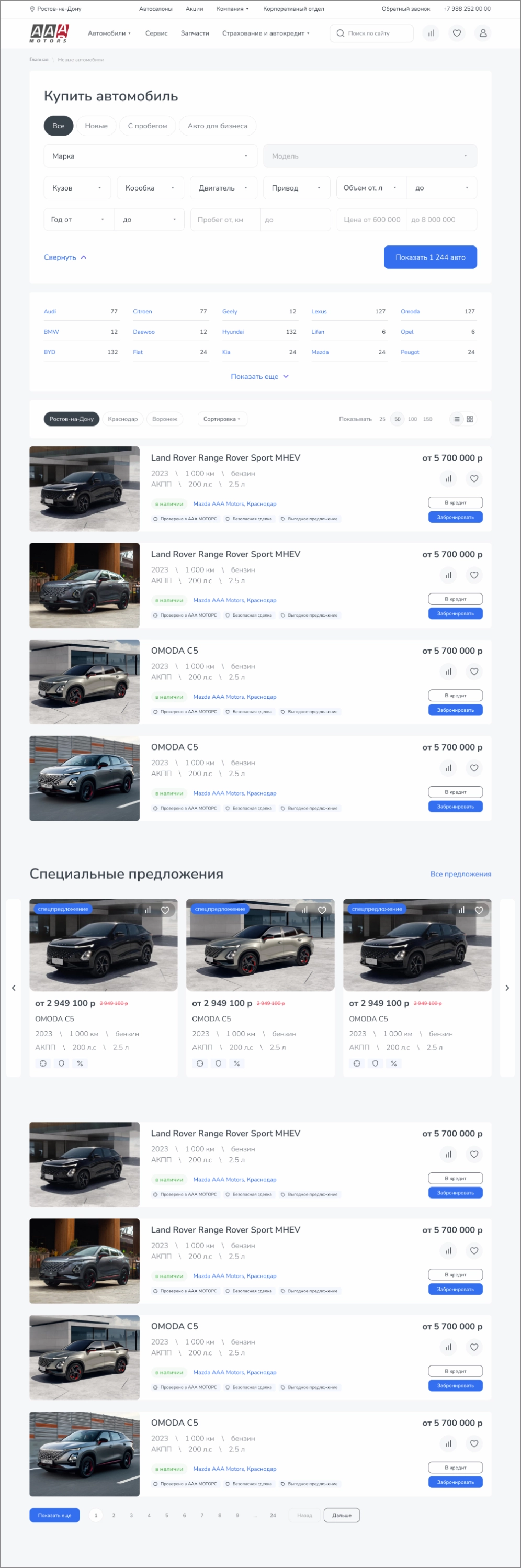Open the site search field

tap(371, 33)
